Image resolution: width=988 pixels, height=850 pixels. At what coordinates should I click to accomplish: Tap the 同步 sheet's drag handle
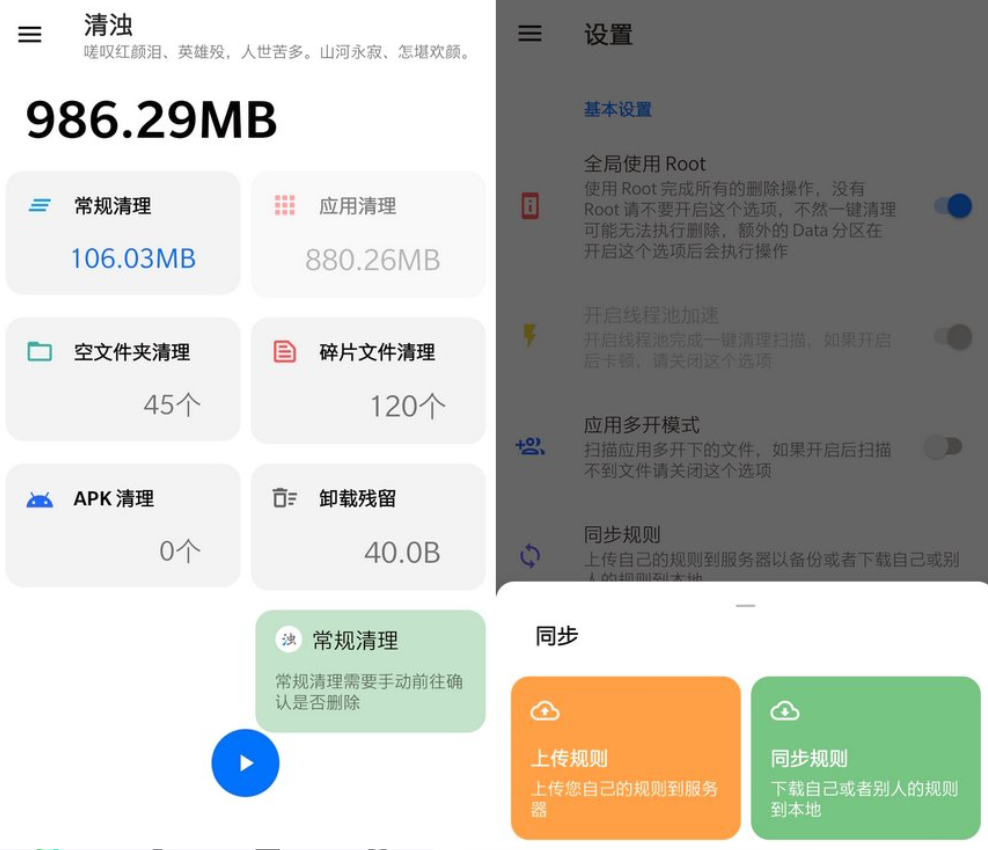745,606
